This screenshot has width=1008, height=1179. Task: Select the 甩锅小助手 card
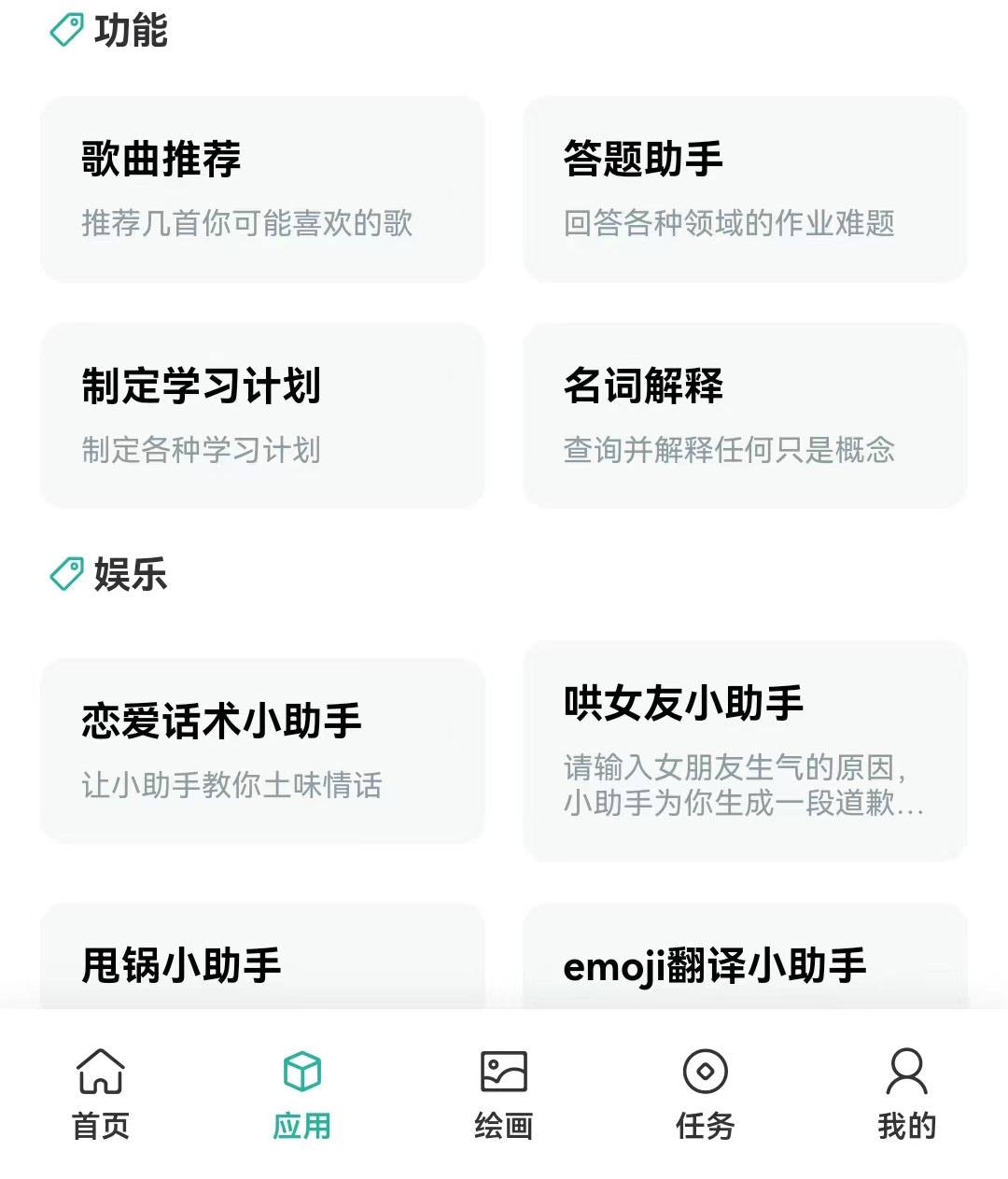pyautogui.click(x=261, y=961)
